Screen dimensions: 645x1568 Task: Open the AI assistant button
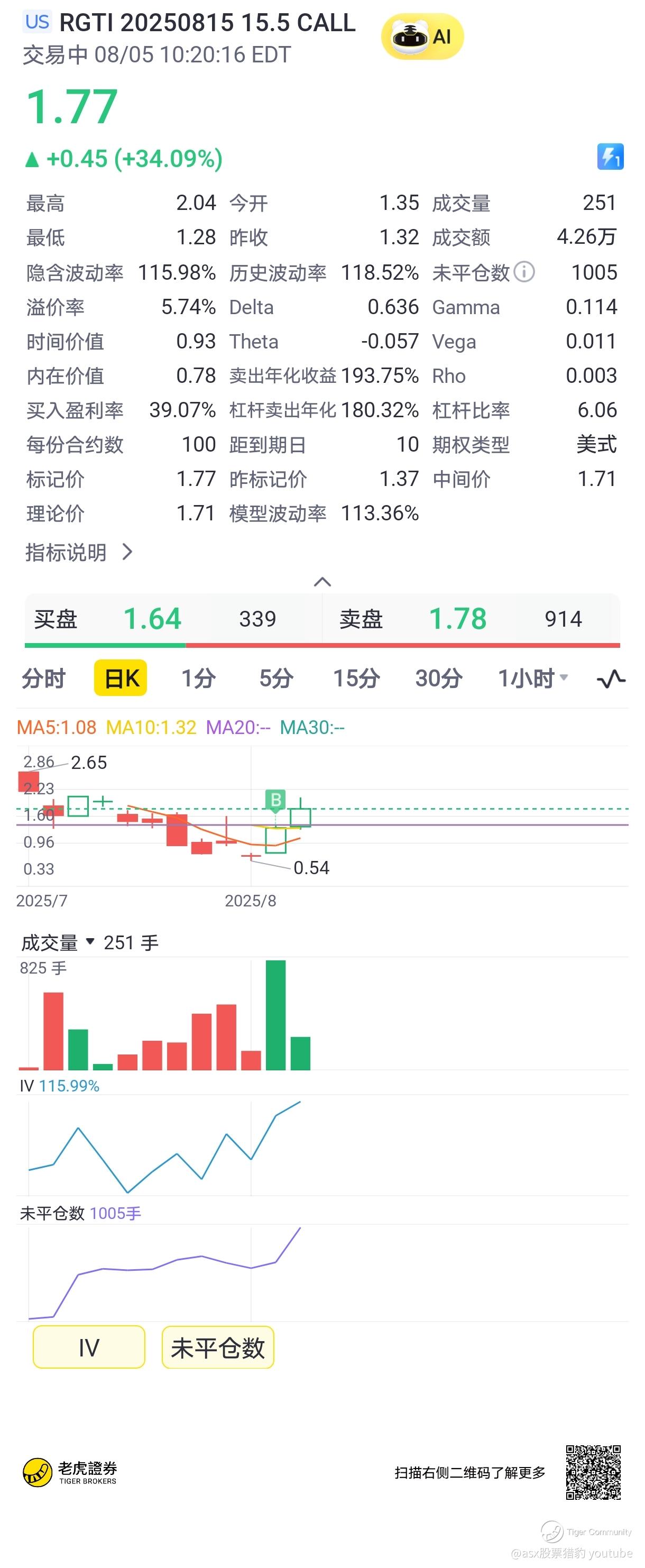pyautogui.click(x=422, y=36)
